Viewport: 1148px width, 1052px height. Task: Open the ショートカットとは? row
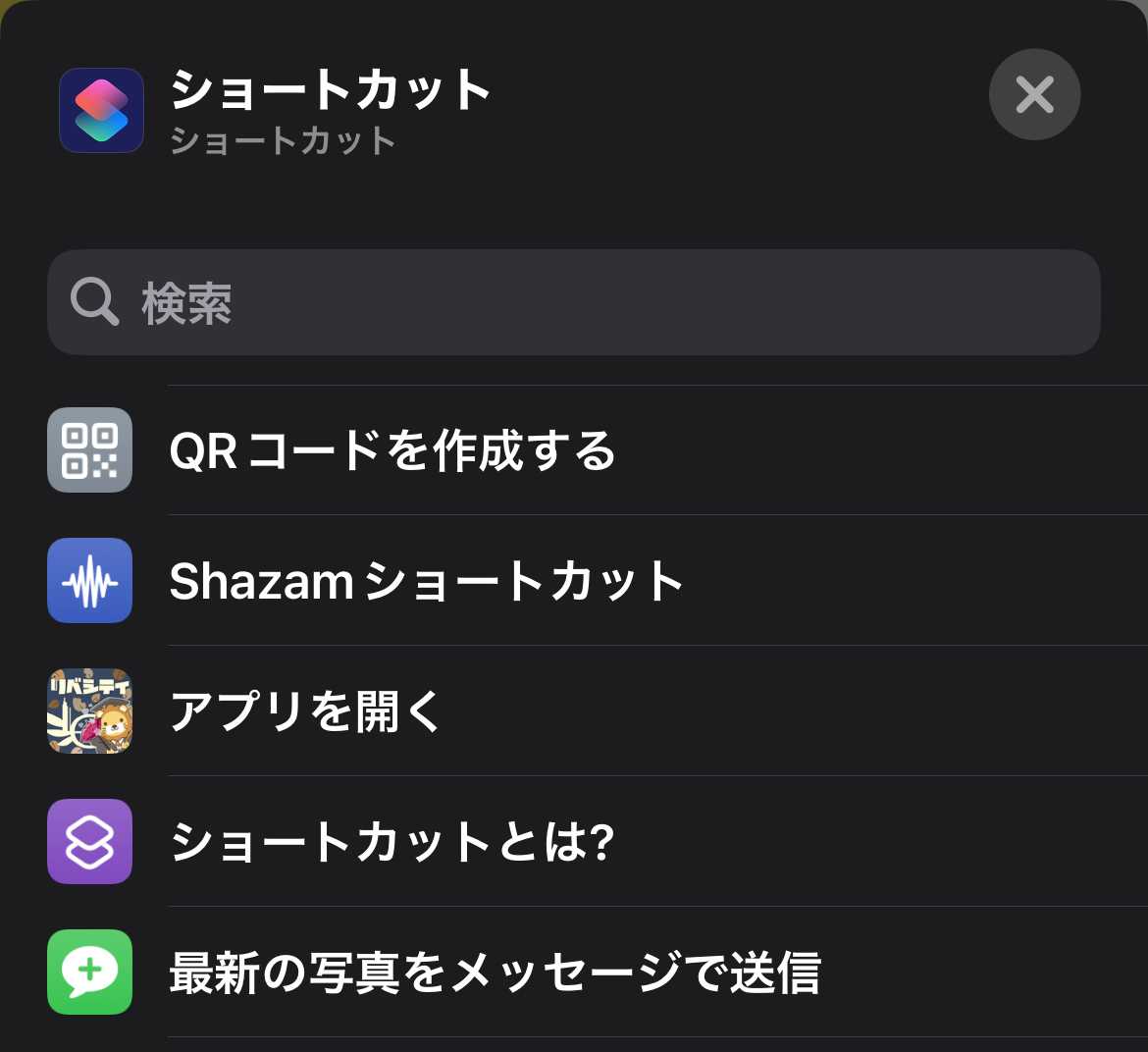point(392,842)
